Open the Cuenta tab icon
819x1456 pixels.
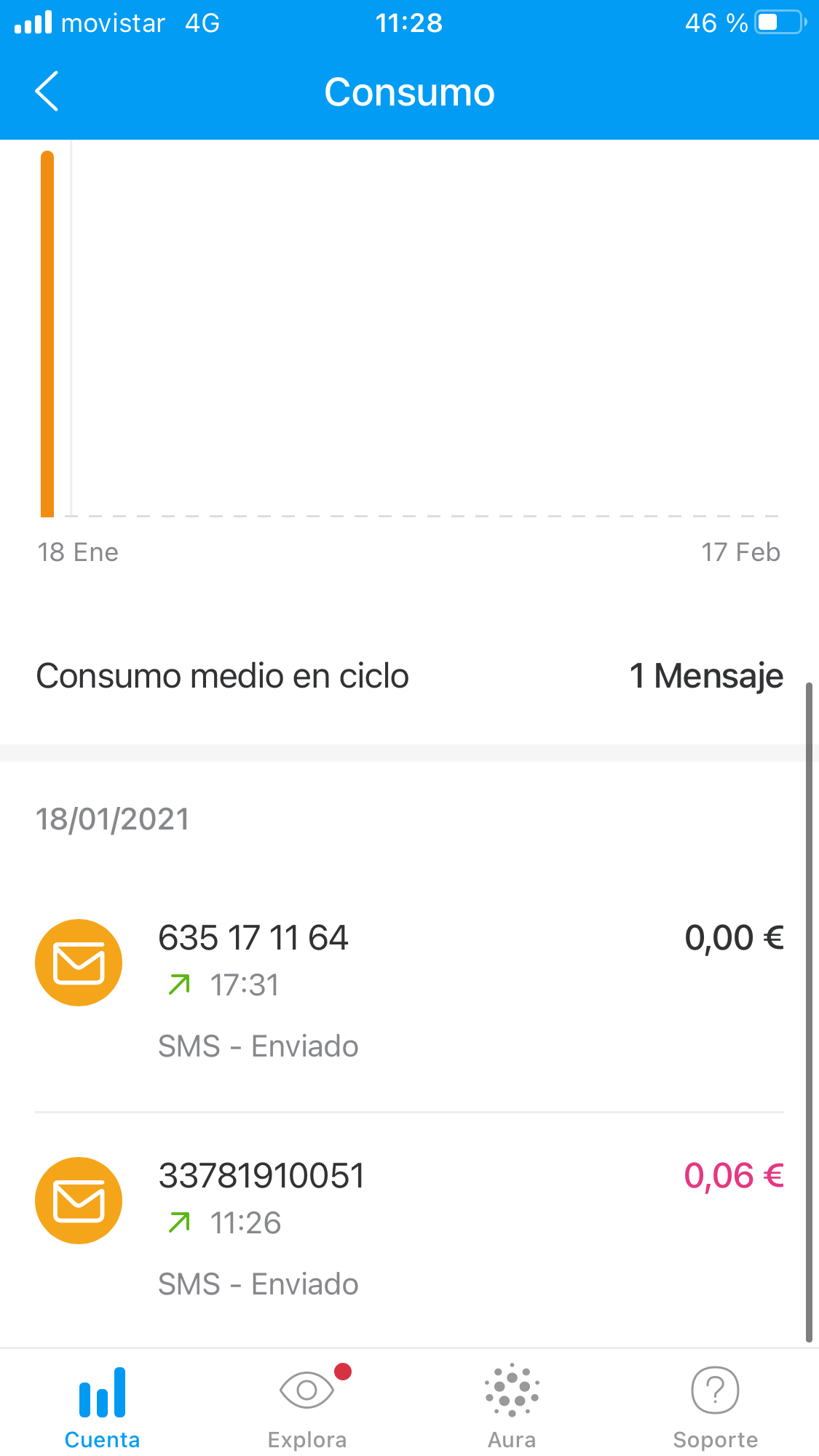102,1391
